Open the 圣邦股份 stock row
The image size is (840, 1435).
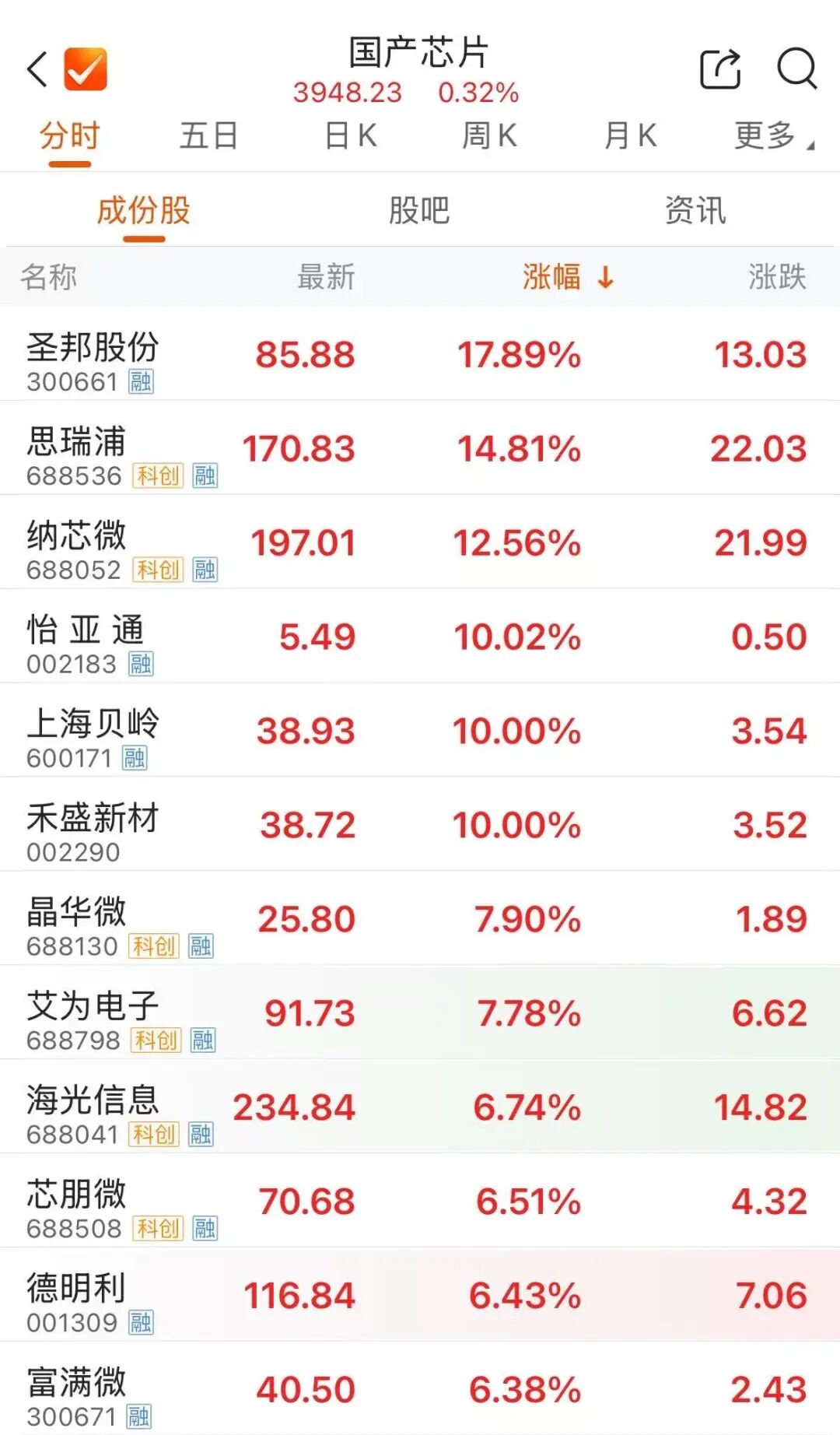tap(420, 354)
